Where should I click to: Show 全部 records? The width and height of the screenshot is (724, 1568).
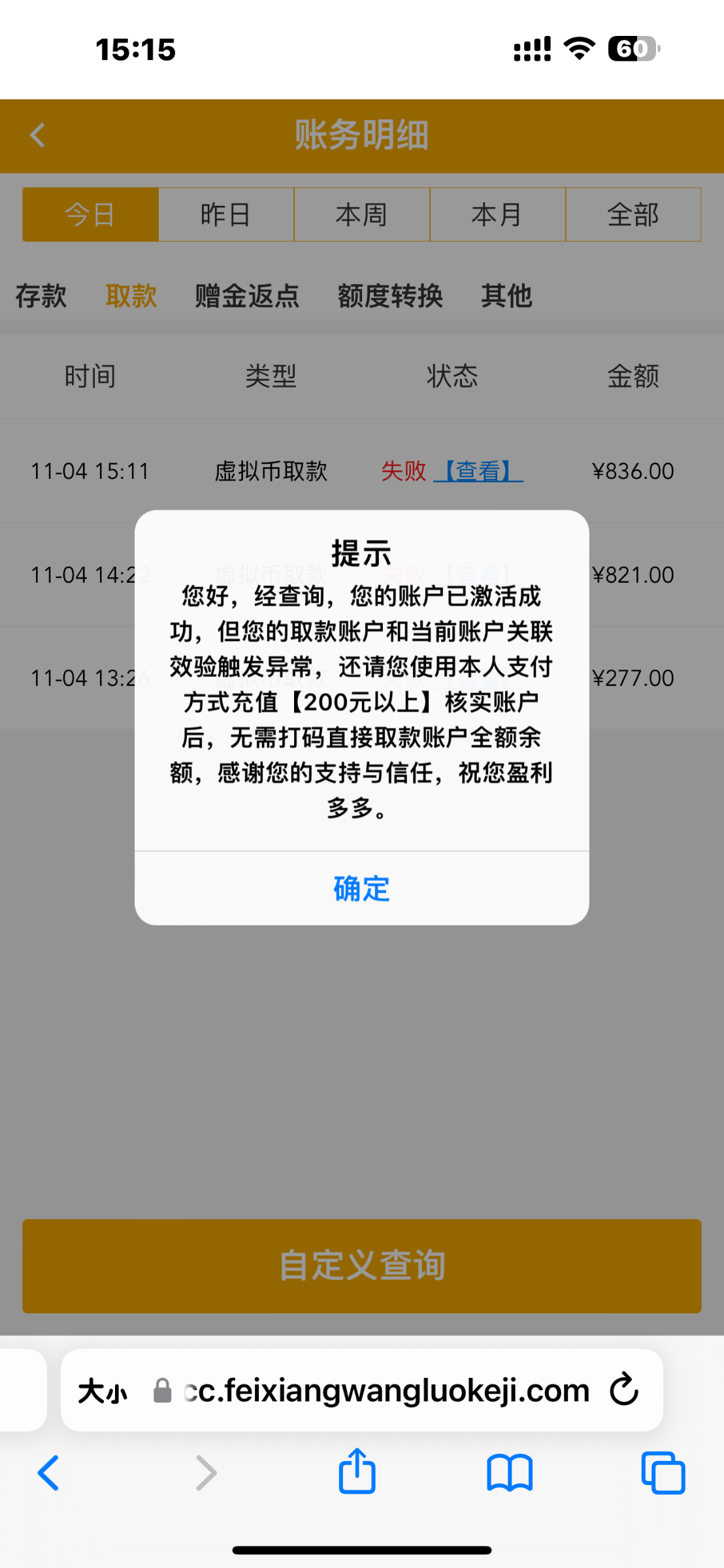pos(633,214)
